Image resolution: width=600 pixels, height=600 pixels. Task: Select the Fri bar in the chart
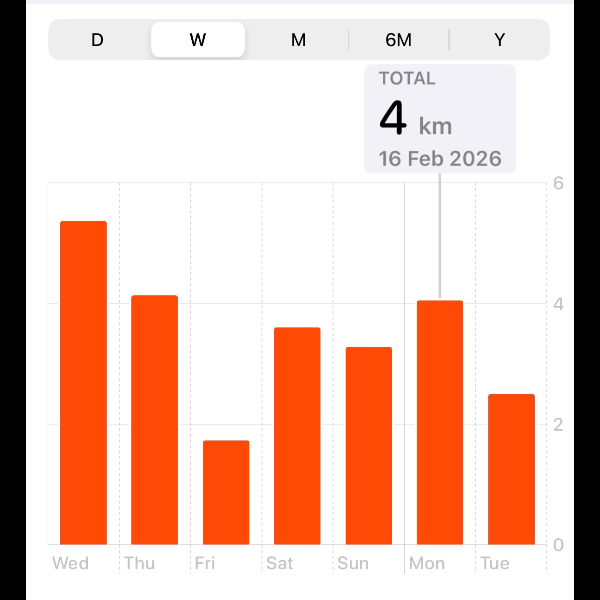click(x=226, y=493)
